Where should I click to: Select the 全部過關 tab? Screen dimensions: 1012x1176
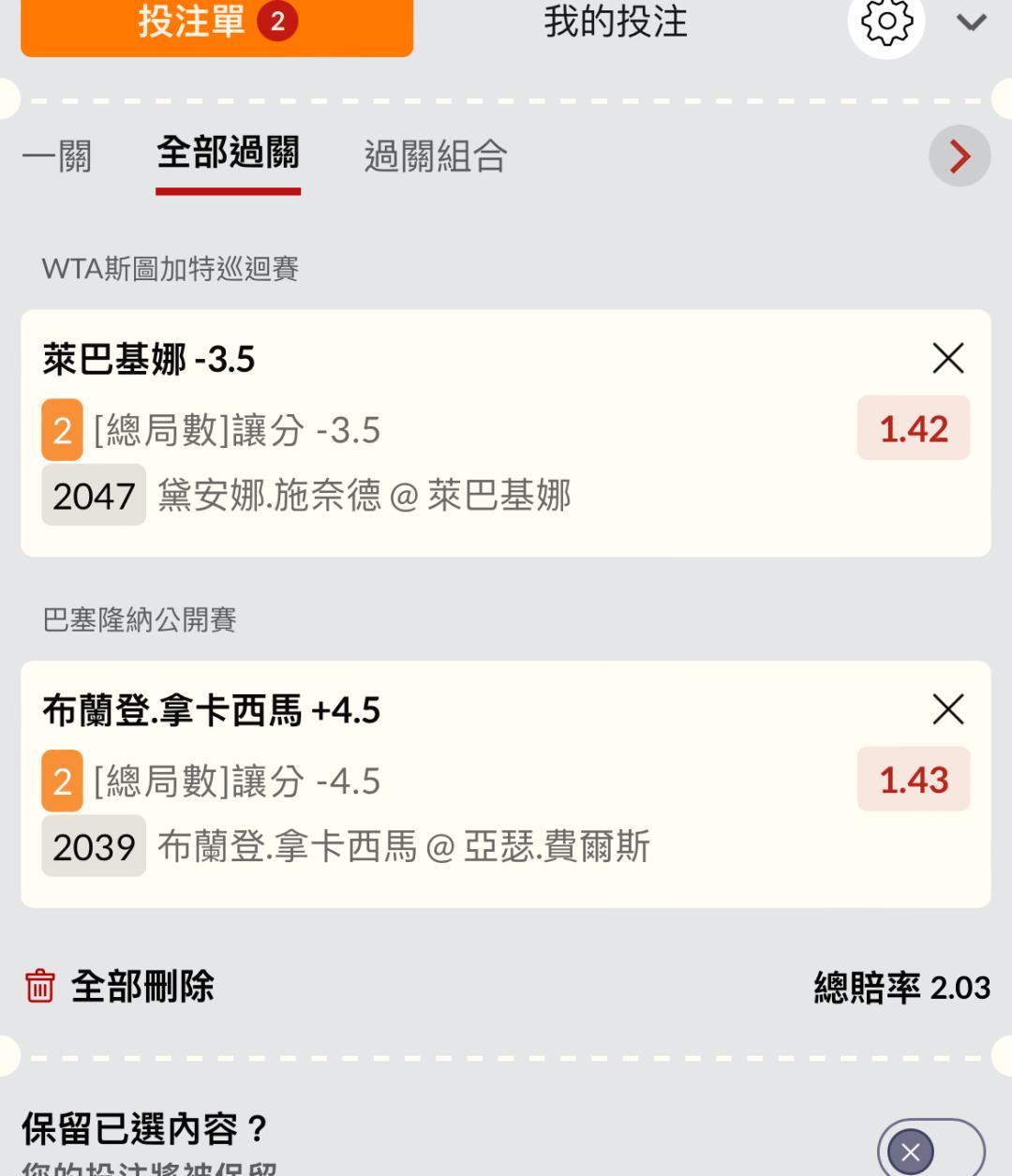click(228, 154)
